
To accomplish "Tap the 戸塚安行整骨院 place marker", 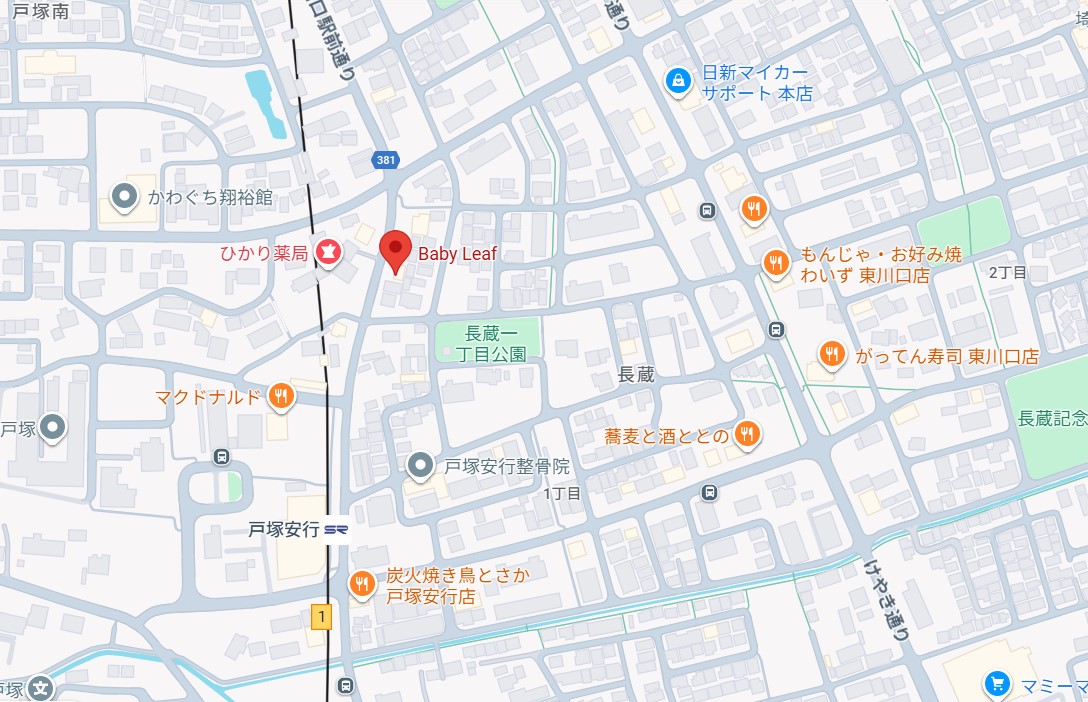I will click(421, 465).
